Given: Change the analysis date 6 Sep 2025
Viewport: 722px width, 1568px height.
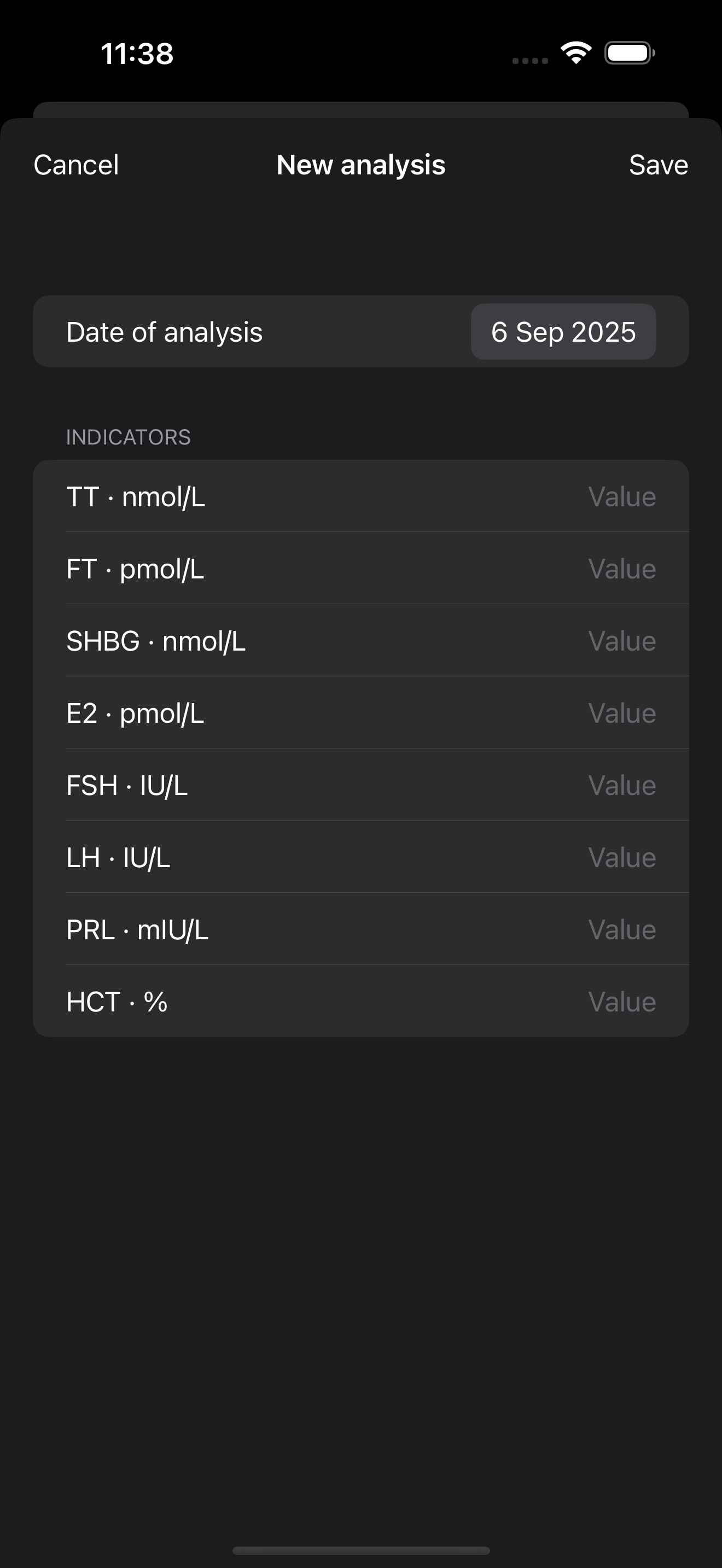Looking at the screenshot, I should [x=563, y=332].
